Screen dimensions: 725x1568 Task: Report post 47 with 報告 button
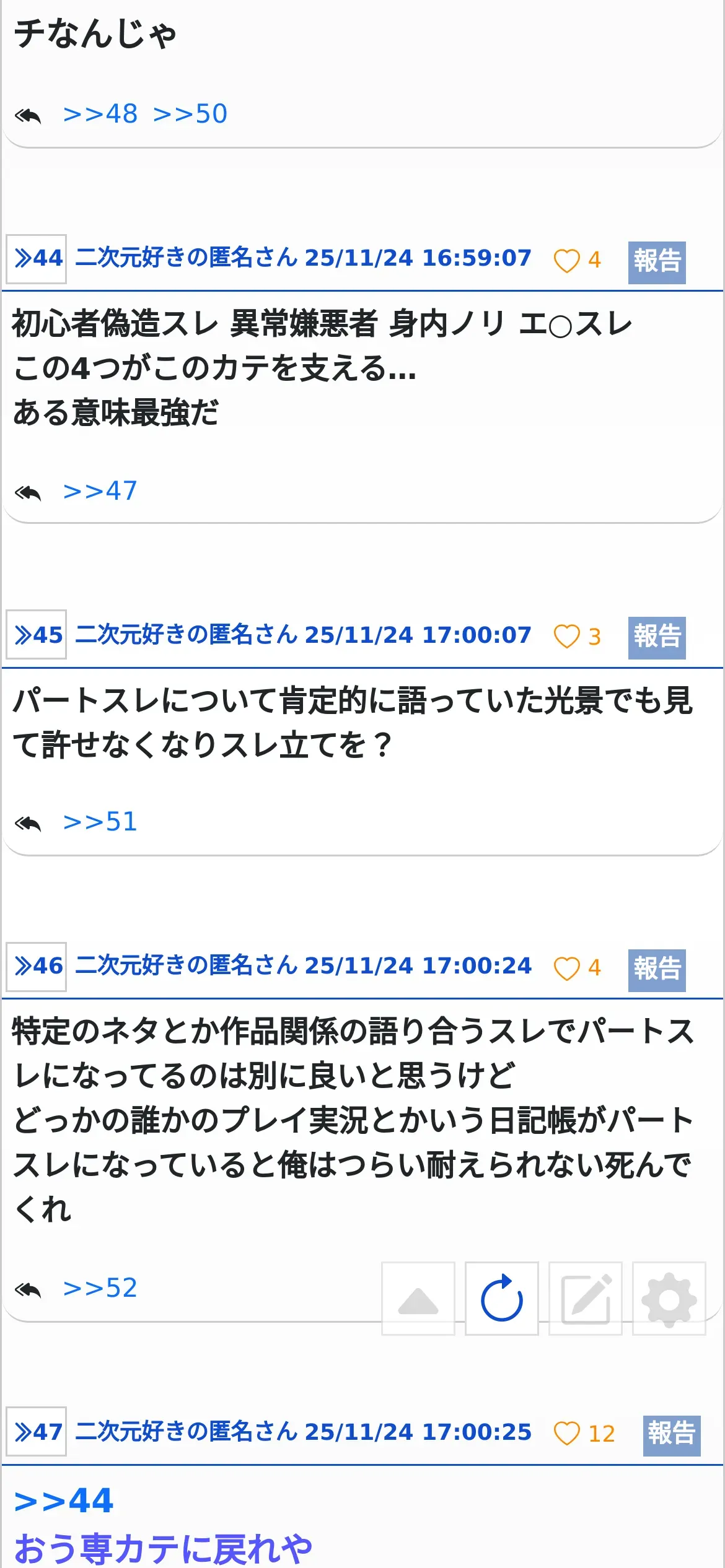pos(671,1435)
